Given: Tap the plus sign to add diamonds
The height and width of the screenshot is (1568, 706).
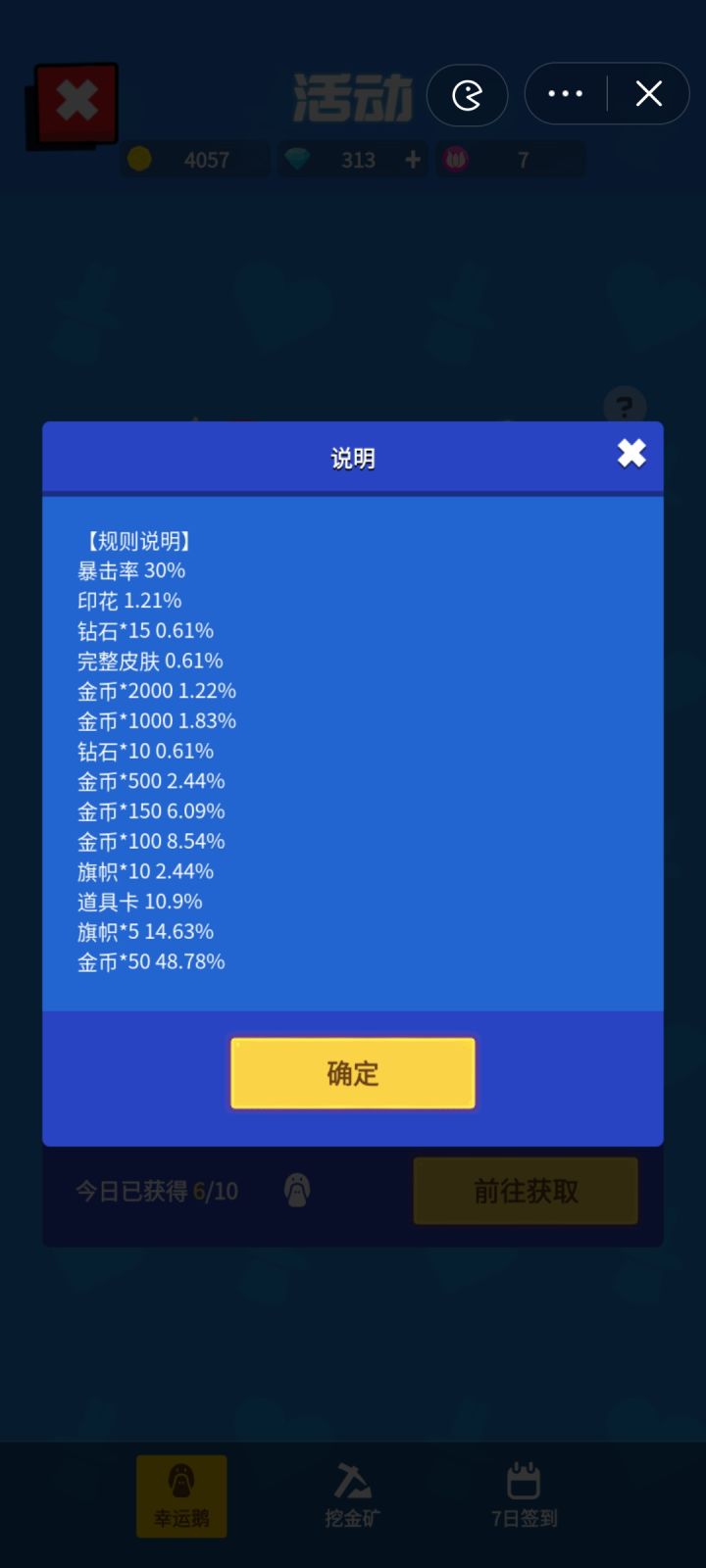Looking at the screenshot, I should tap(413, 159).
